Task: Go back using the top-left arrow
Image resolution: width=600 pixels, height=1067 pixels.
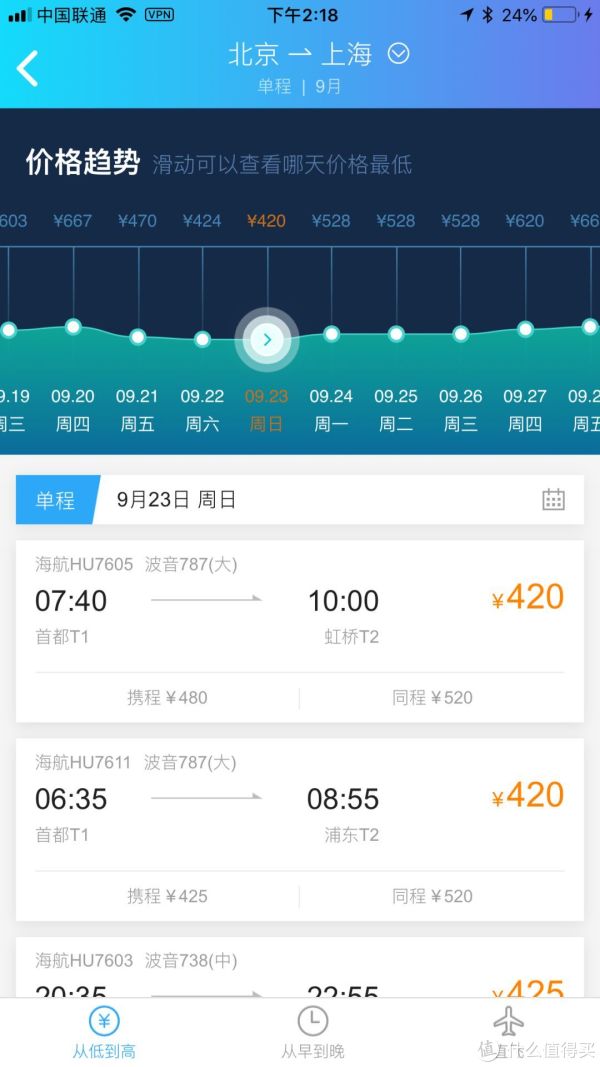Action: (x=27, y=68)
